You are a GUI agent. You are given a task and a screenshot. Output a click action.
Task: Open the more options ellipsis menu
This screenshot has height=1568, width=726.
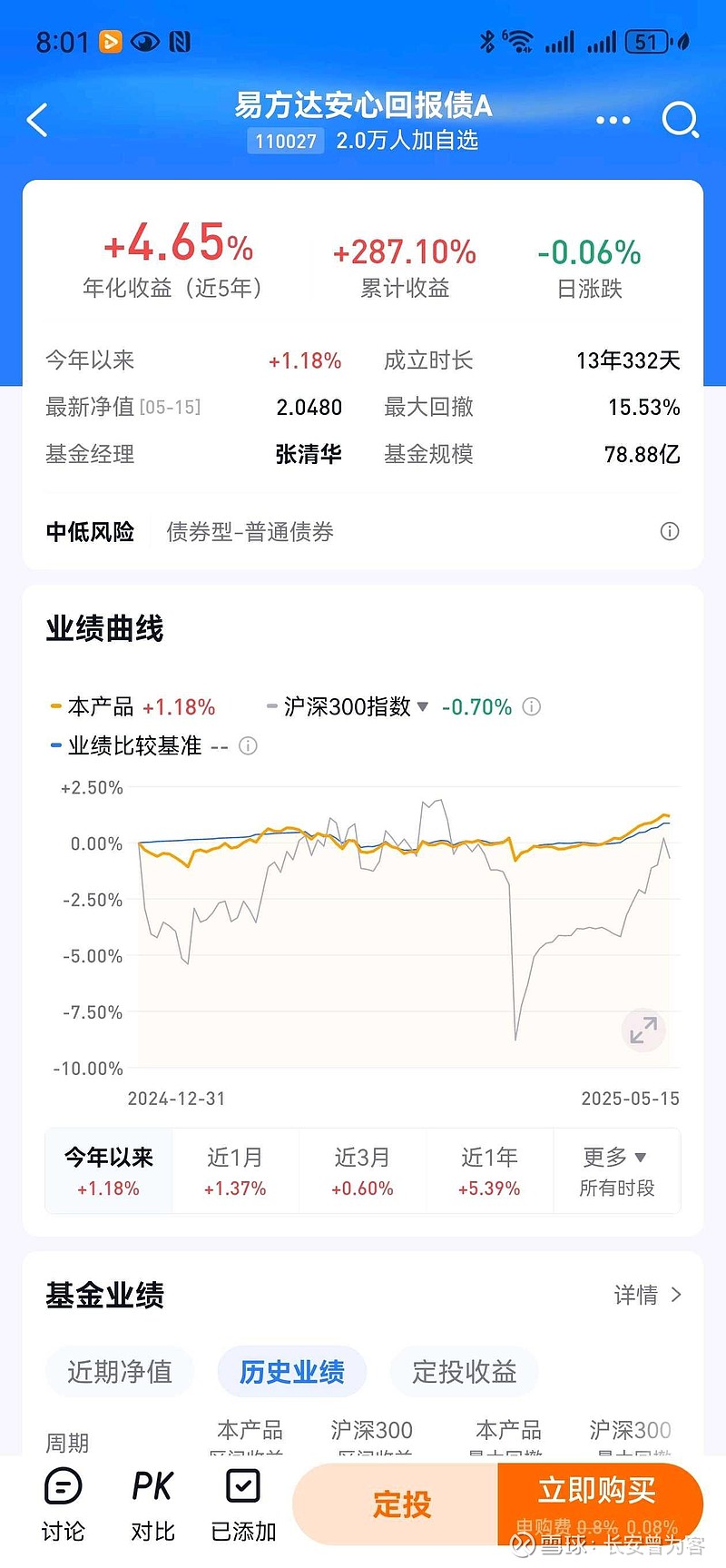pyautogui.click(x=613, y=119)
